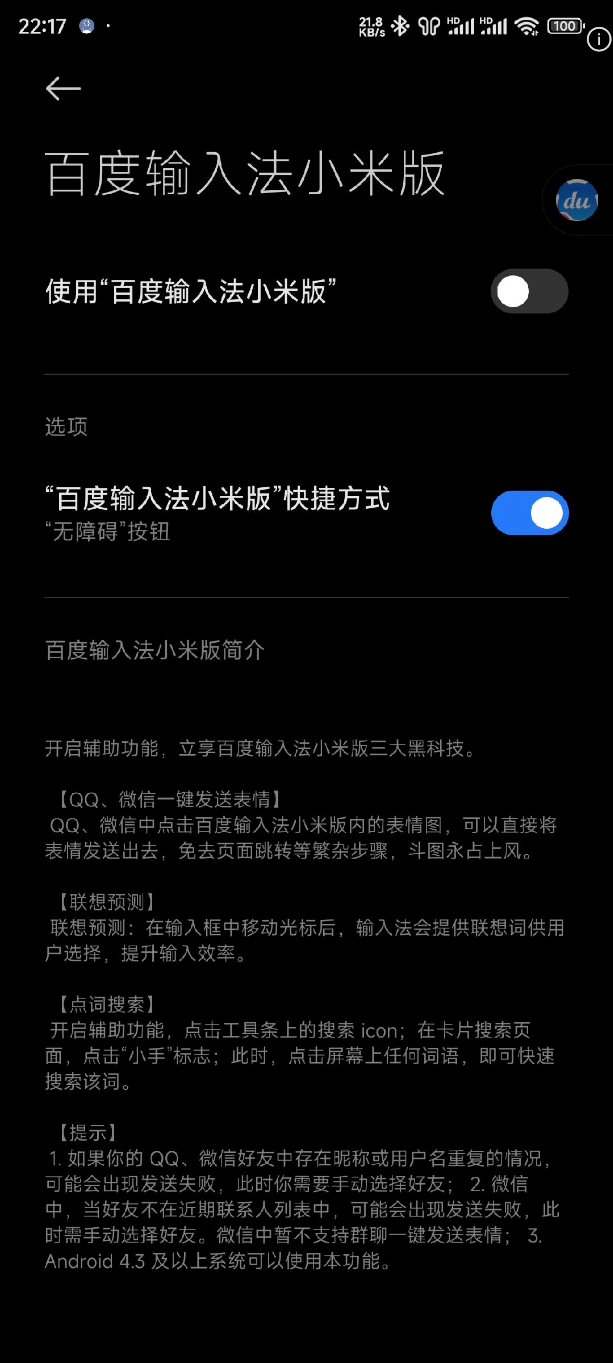
Task: Open the floating Baidu du accessibility button
Action: point(578,201)
